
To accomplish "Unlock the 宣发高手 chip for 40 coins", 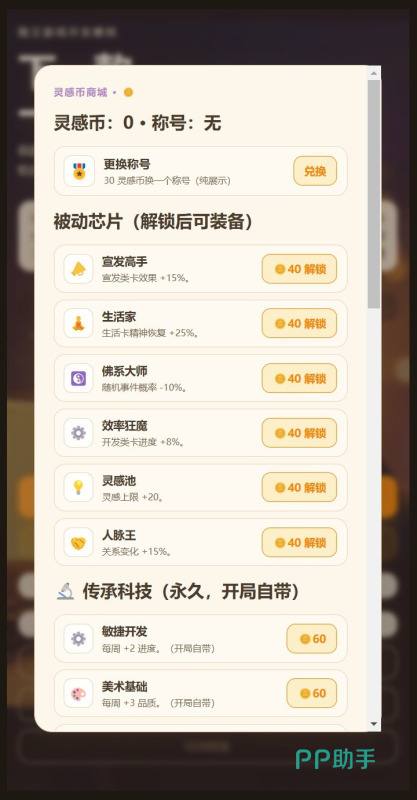I will click(299, 269).
